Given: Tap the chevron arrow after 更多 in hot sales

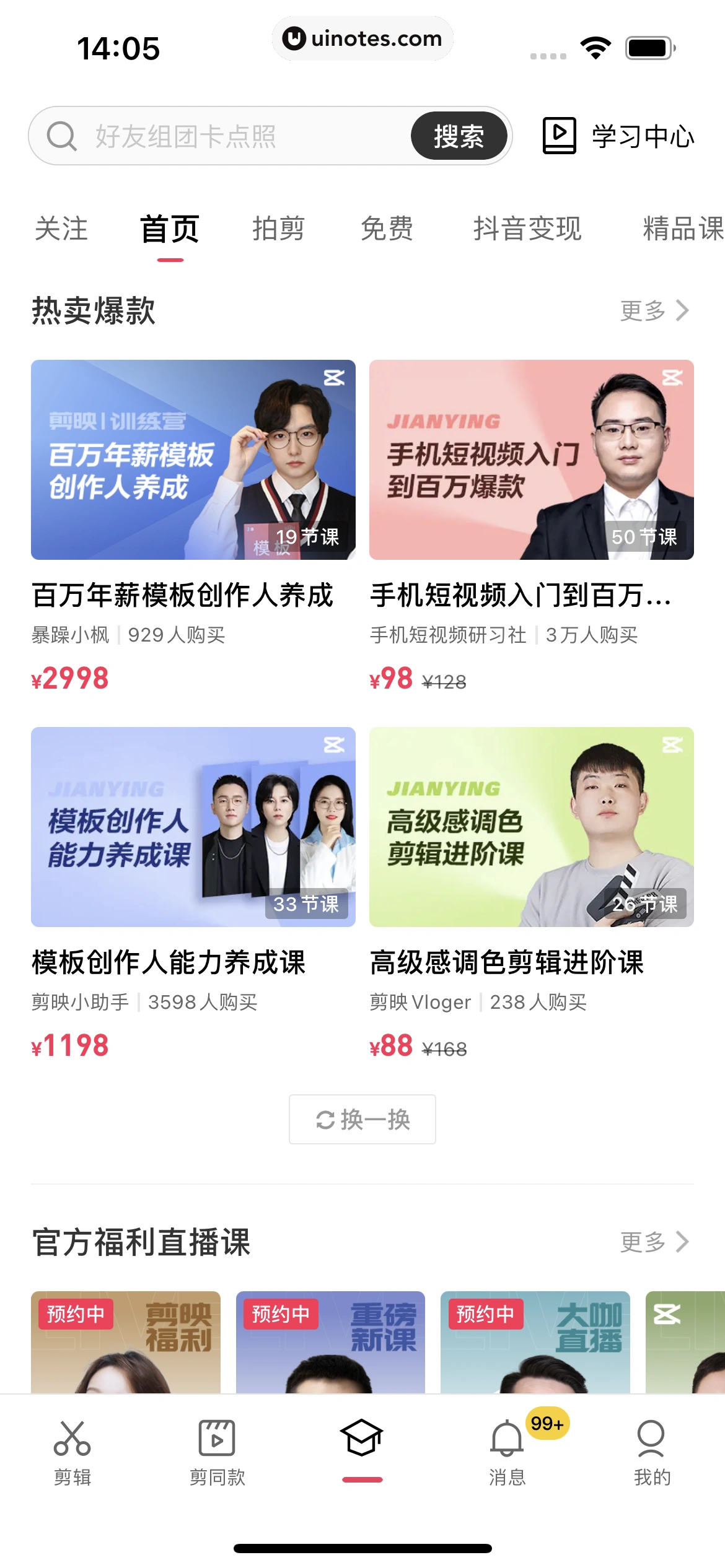Looking at the screenshot, I should [x=682, y=311].
